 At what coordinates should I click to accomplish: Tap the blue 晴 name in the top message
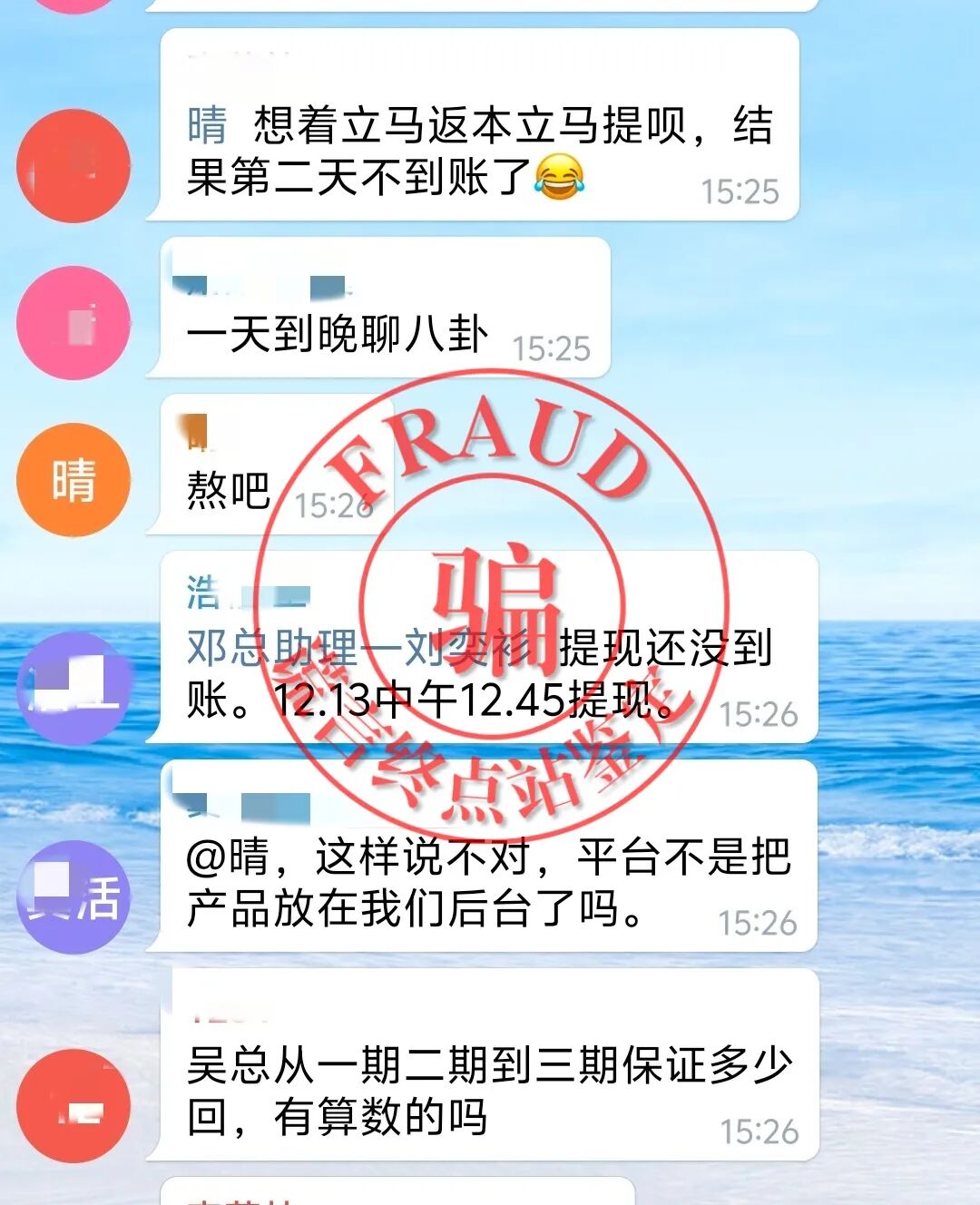208,124
